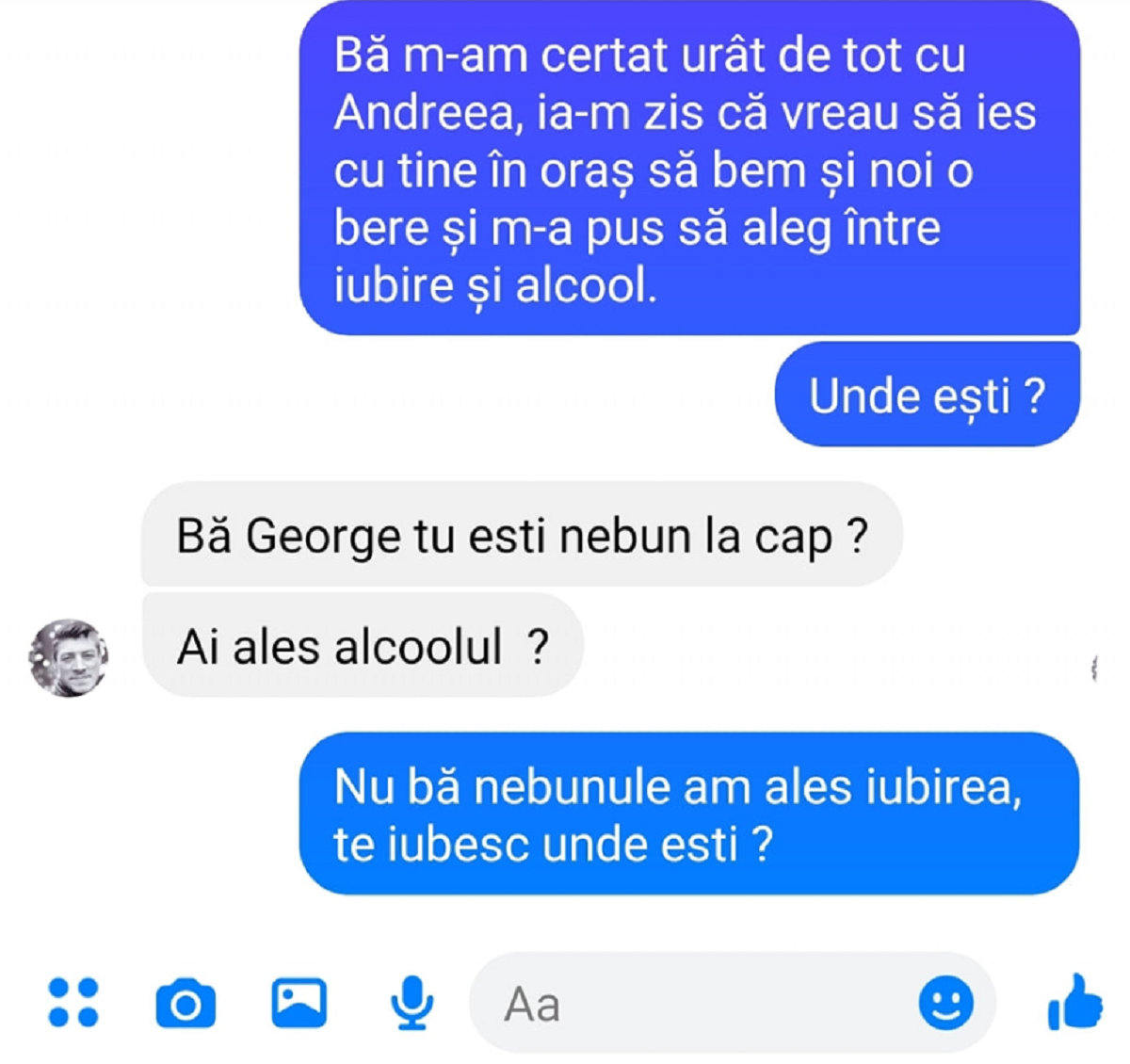Open the contact's profile picture
Viewport: 1130px width, 1064px height.
click(x=68, y=657)
